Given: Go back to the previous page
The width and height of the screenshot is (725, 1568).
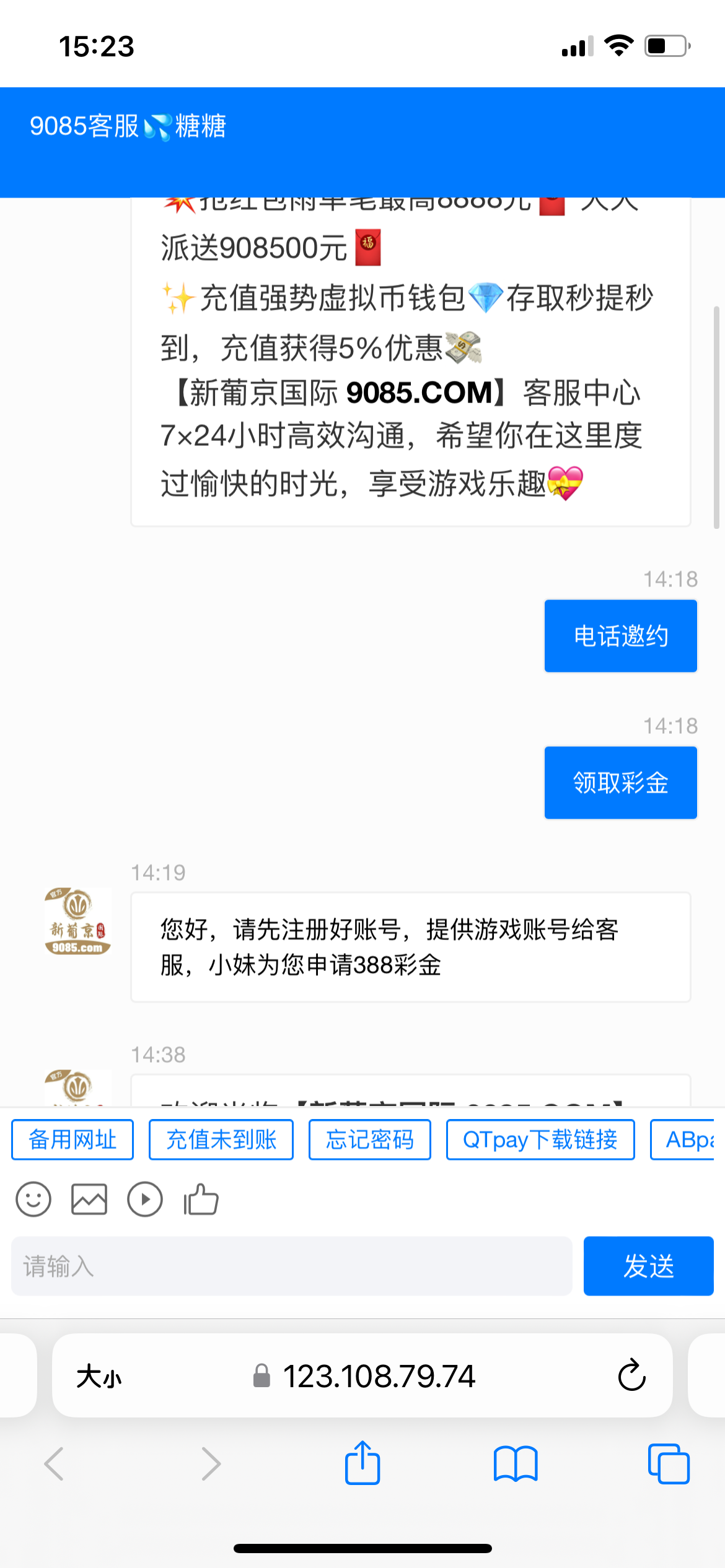Looking at the screenshot, I should (x=55, y=1463).
